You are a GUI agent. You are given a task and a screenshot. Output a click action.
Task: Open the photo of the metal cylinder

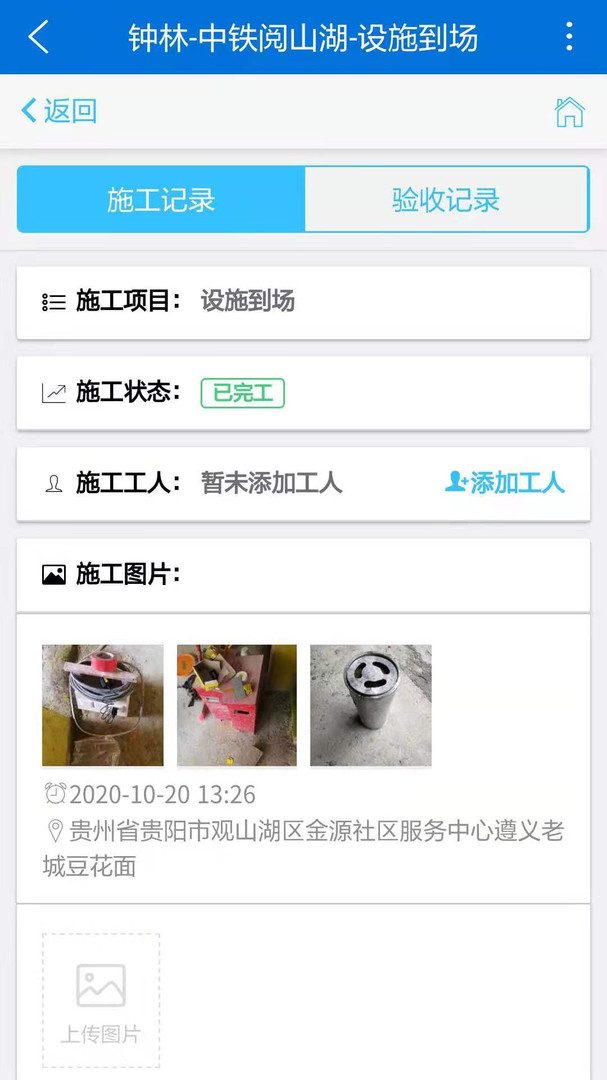(x=371, y=705)
